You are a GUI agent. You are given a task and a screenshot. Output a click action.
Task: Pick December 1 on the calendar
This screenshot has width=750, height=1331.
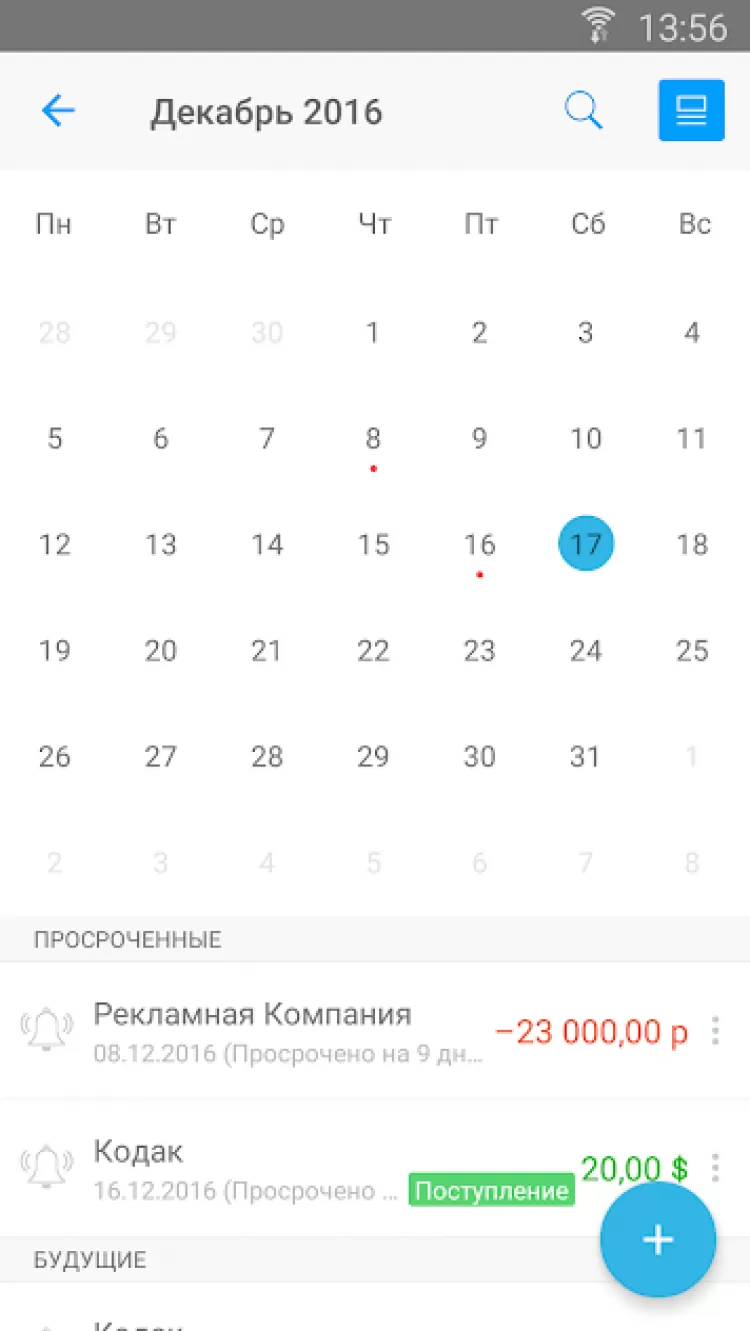[x=373, y=333]
